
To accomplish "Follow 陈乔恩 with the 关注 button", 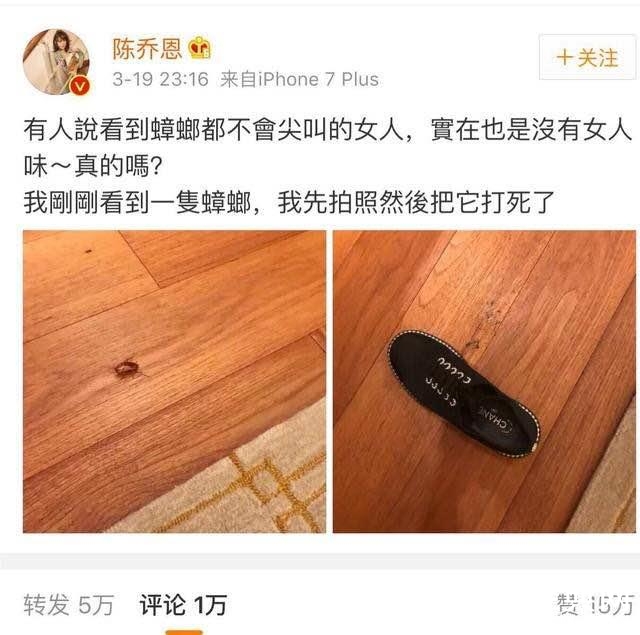I will (x=587, y=58).
